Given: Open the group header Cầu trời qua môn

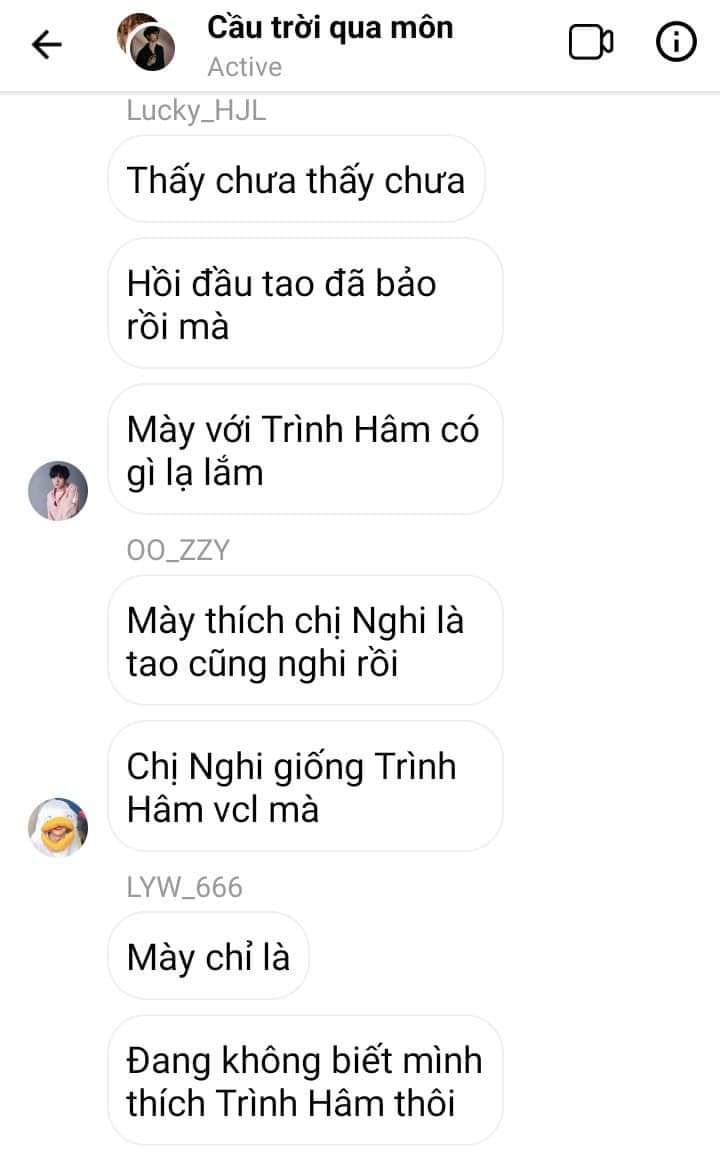Looking at the screenshot, I should tap(329, 28).
